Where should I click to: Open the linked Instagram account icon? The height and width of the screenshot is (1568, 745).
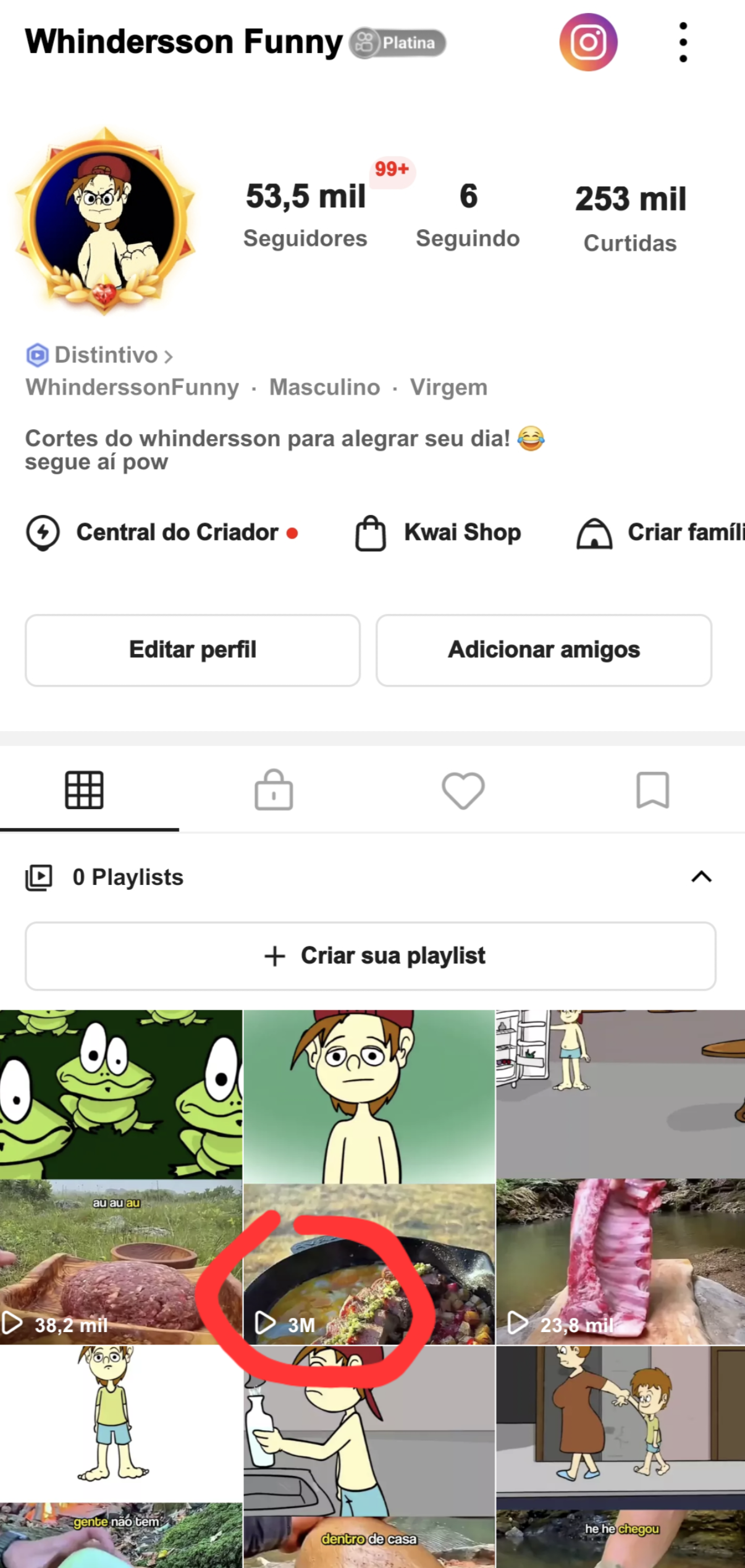[x=587, y=43]
